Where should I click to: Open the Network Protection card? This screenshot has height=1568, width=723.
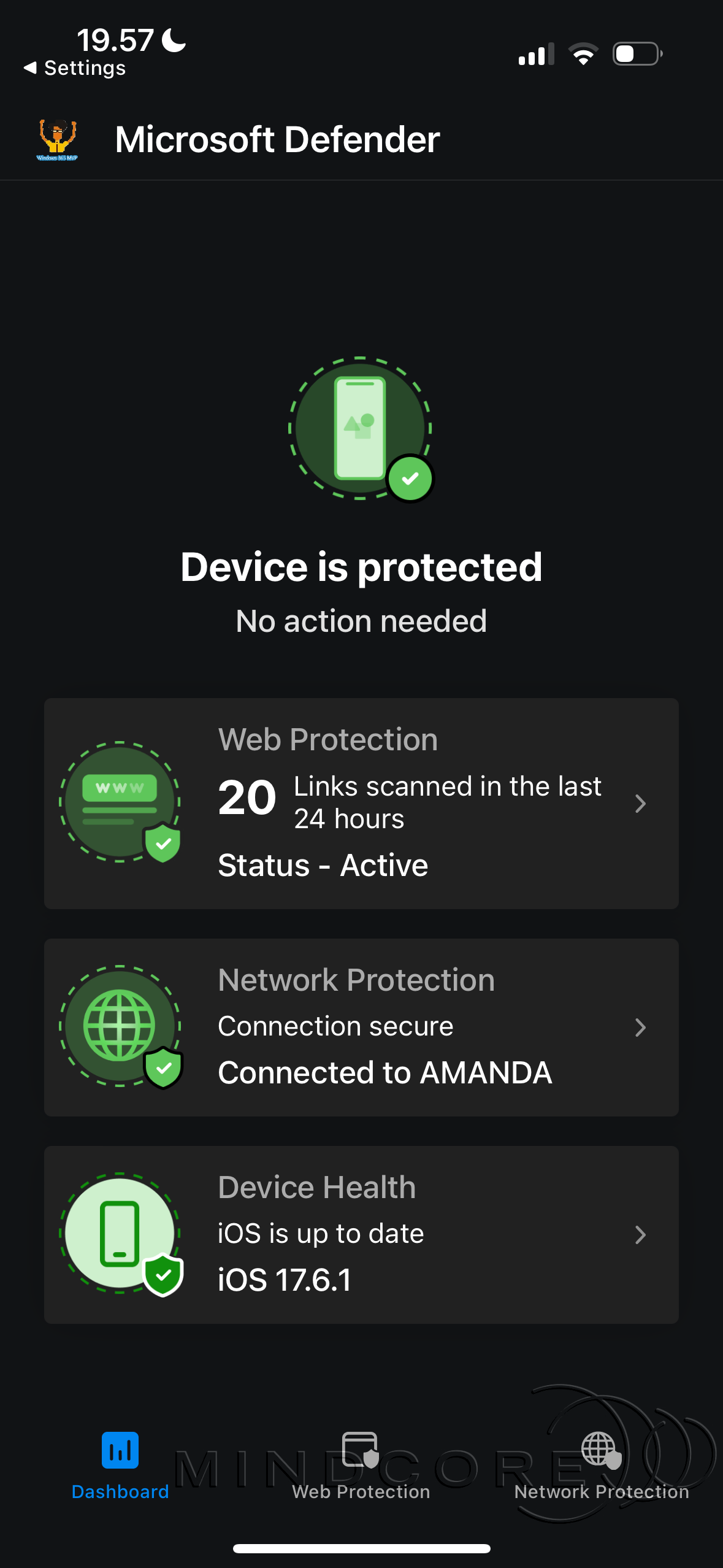click(x=361, y=1027)
